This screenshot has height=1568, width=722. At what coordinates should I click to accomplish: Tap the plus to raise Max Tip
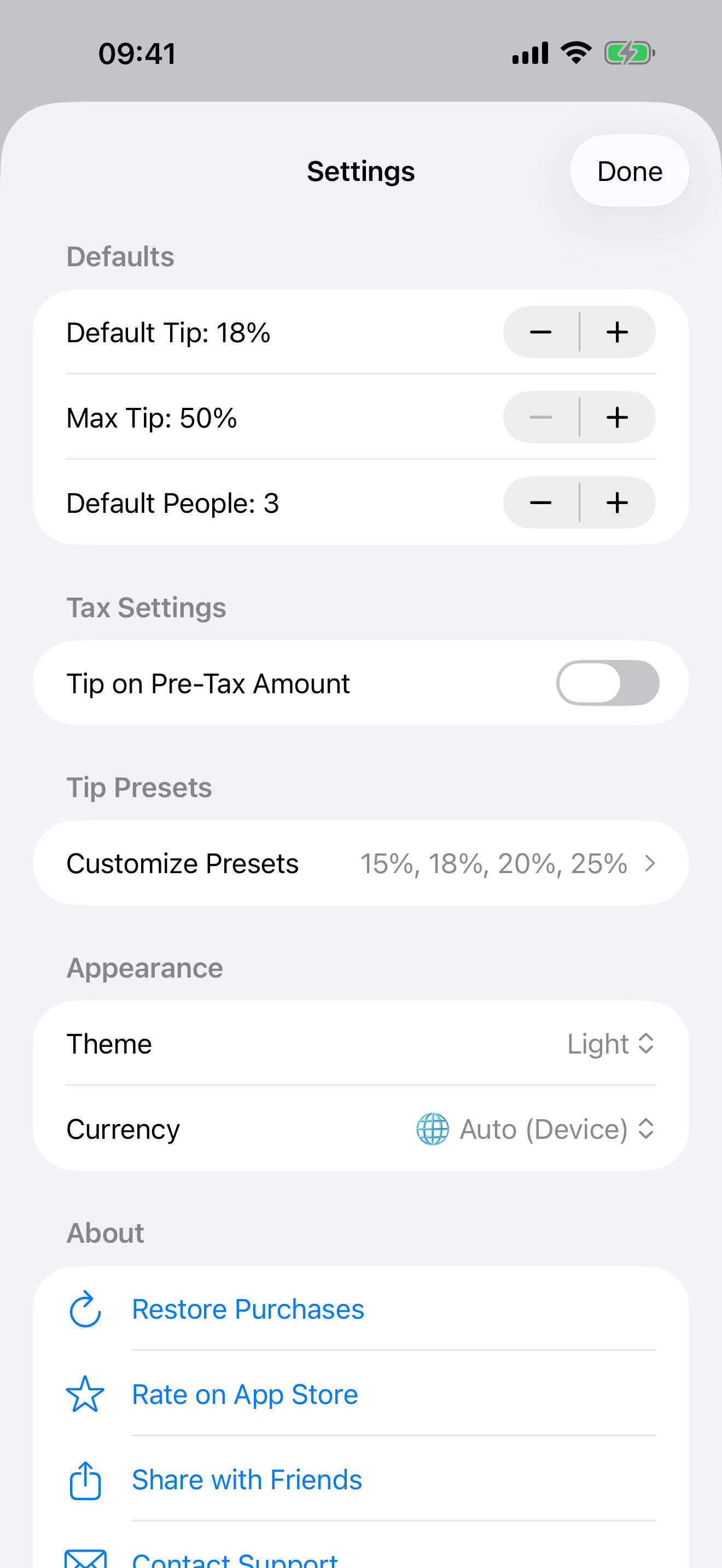tap(618, 418)
